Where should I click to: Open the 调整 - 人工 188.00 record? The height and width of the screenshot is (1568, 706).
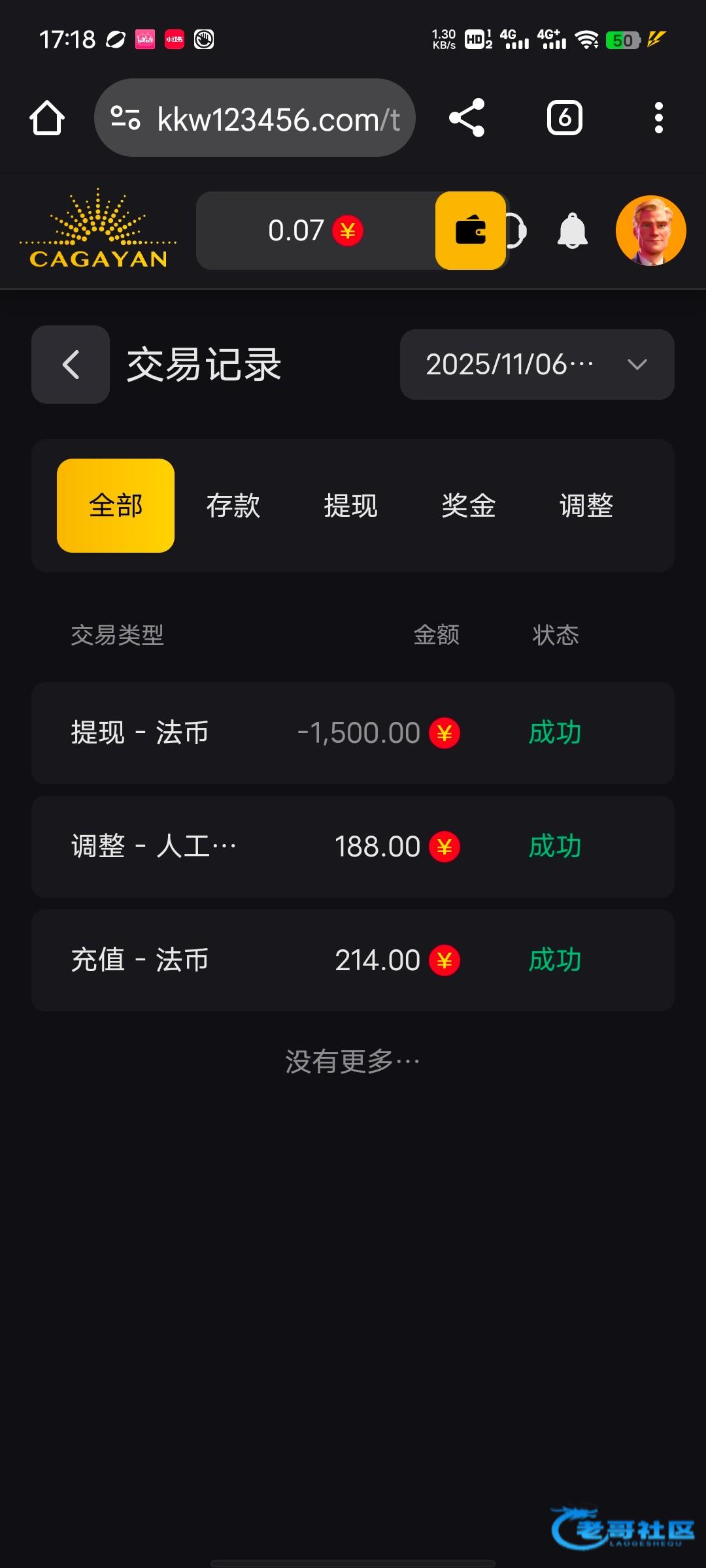point(353,847)
